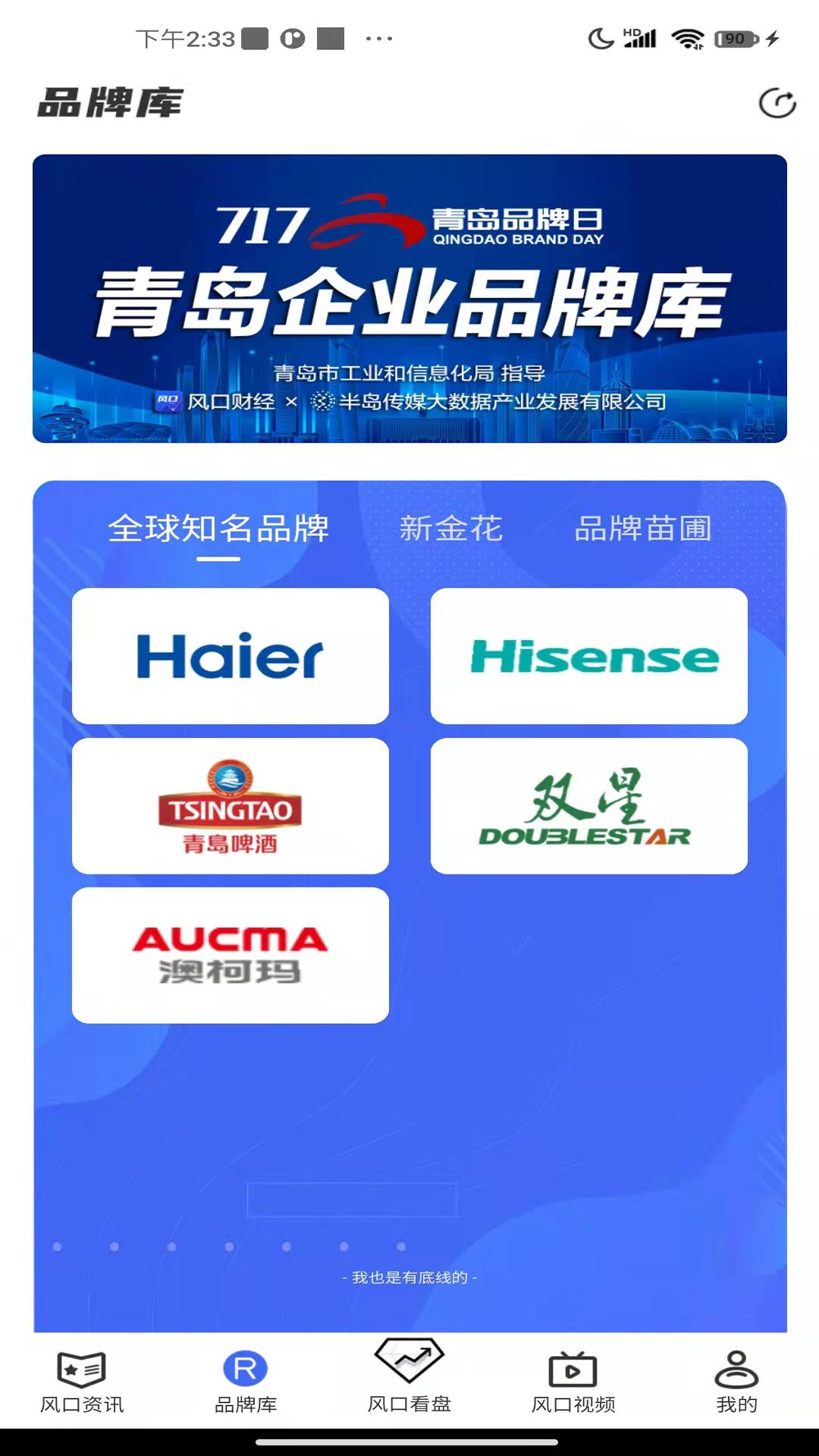819x1456 pixels.
Task: Switch to the 新金花 tab
Action: (452, 530)
